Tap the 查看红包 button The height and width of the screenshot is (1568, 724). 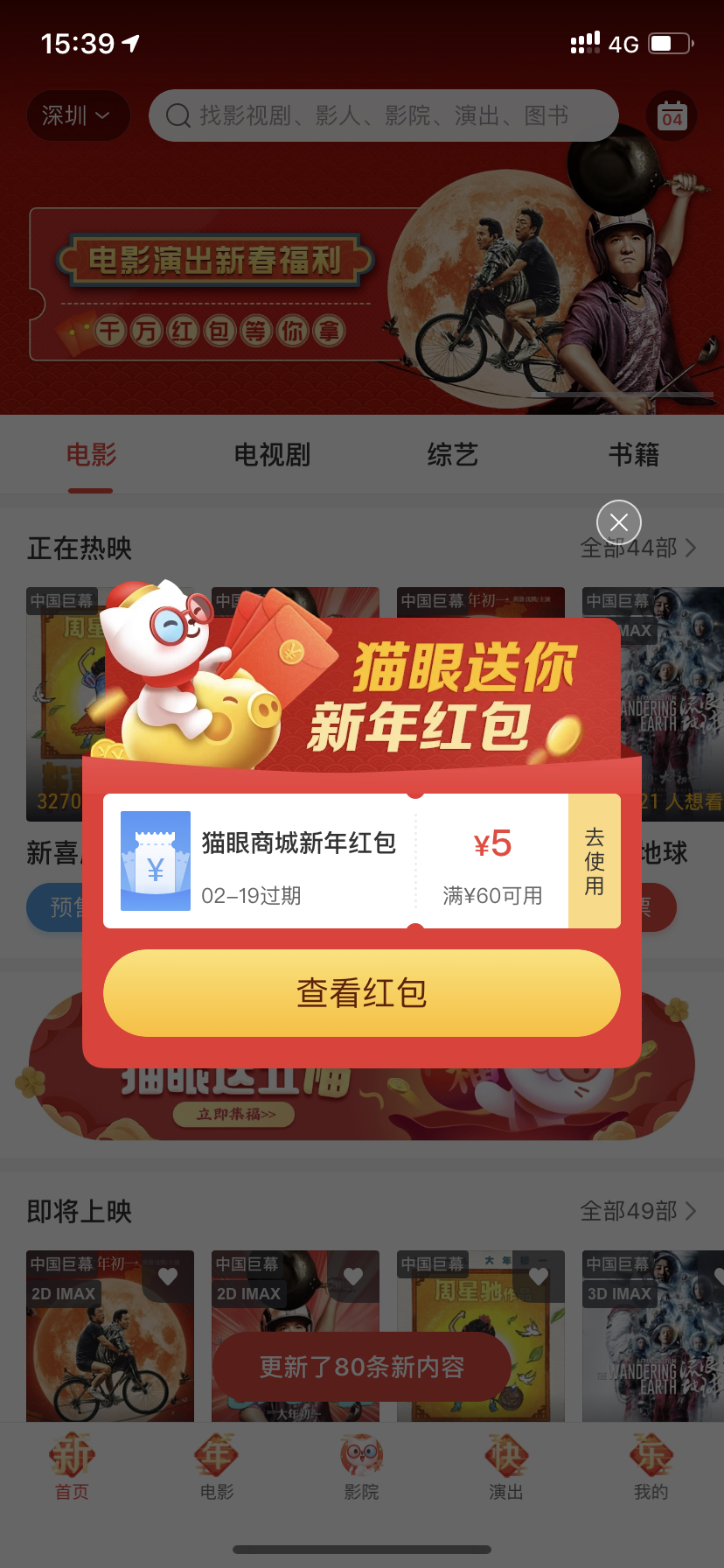tap(362, 993)
